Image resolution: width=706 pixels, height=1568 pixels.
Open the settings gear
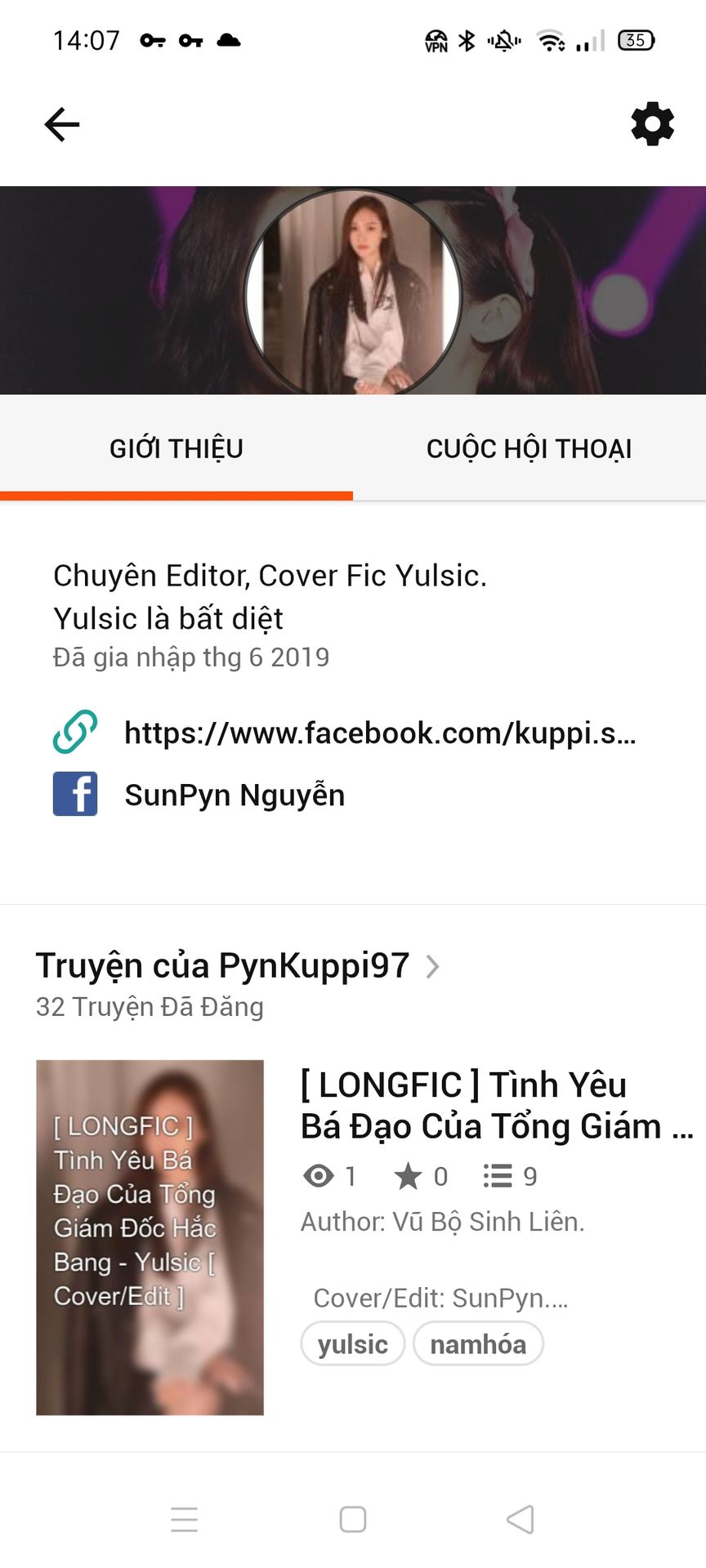click(x=652, y=125)
